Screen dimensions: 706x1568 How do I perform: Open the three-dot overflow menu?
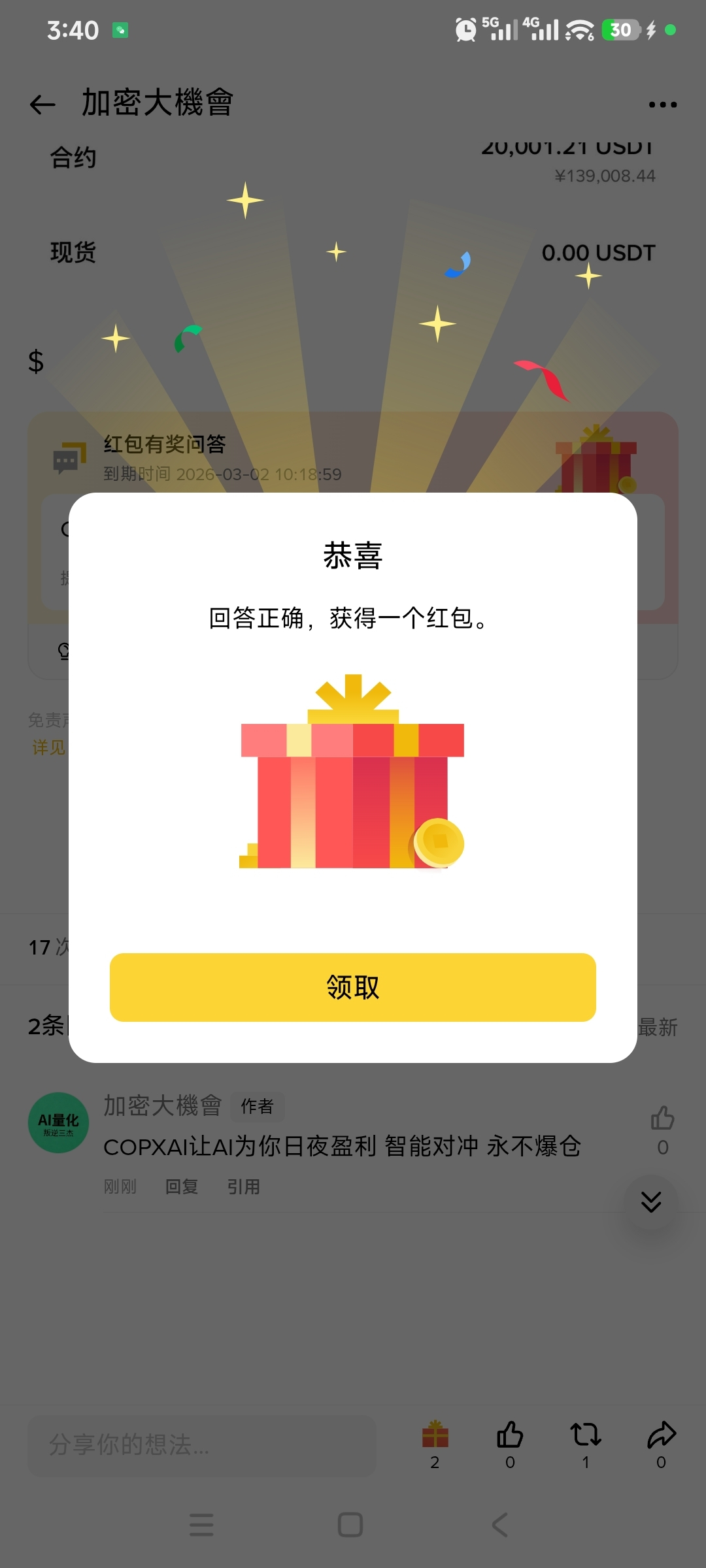[662, 105]
